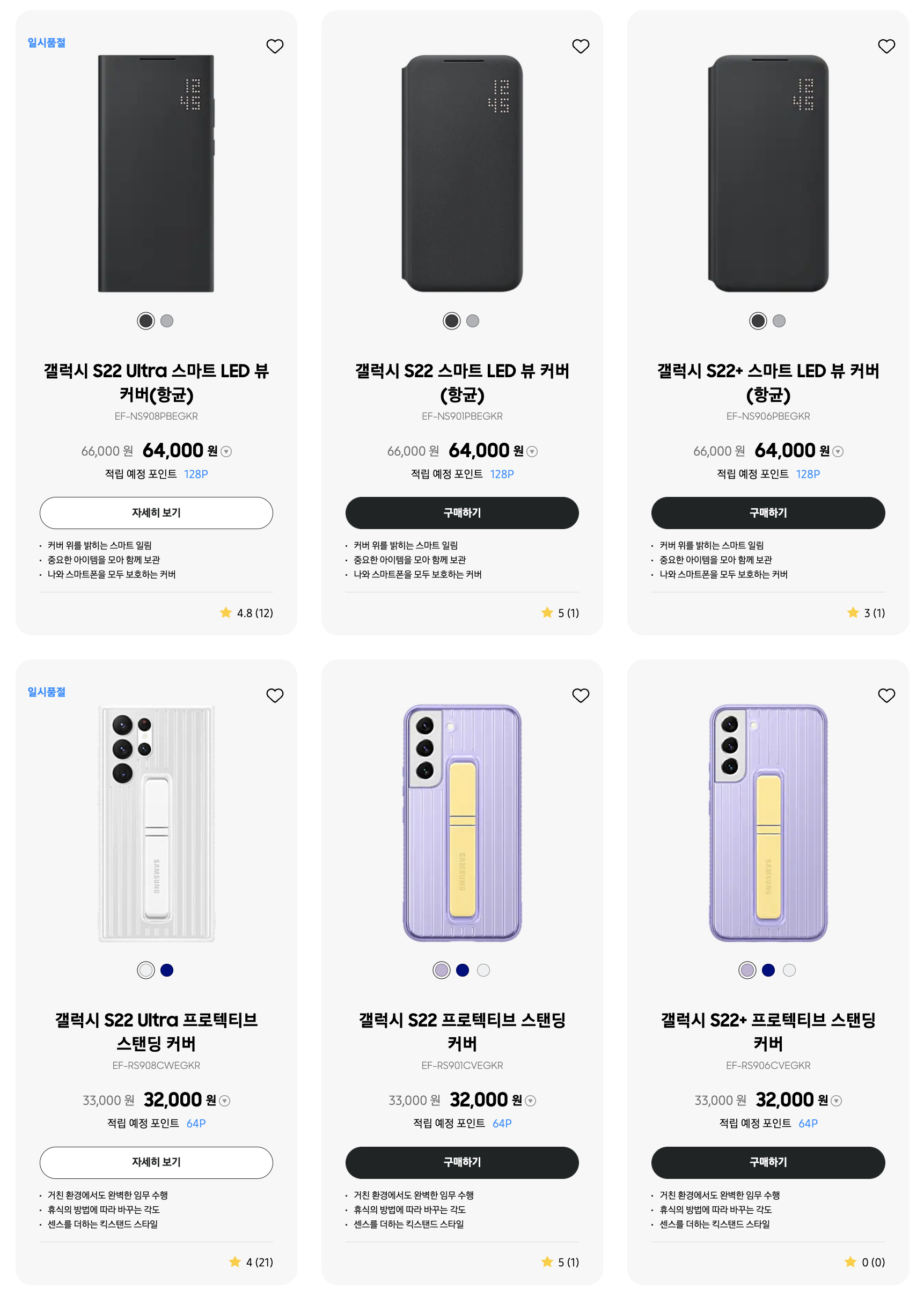The height and width of the screenshot is (1290, 924).
Task: Tap 구매하기 for 갤럭시 S22 스마트 LED 뷰 커버
Action: pyautogui.click(x=461, y=512)
